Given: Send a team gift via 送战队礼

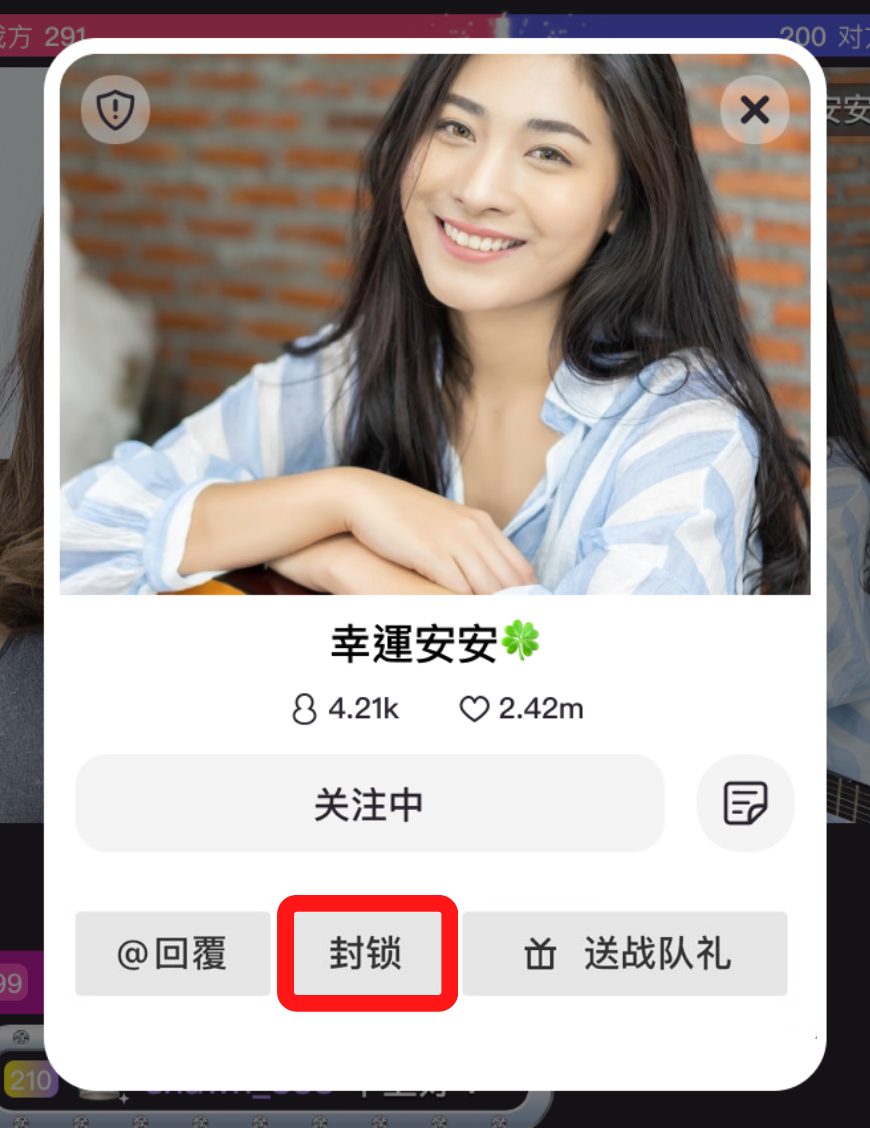Looking at the screenshot, I should [x=625, y=954].
